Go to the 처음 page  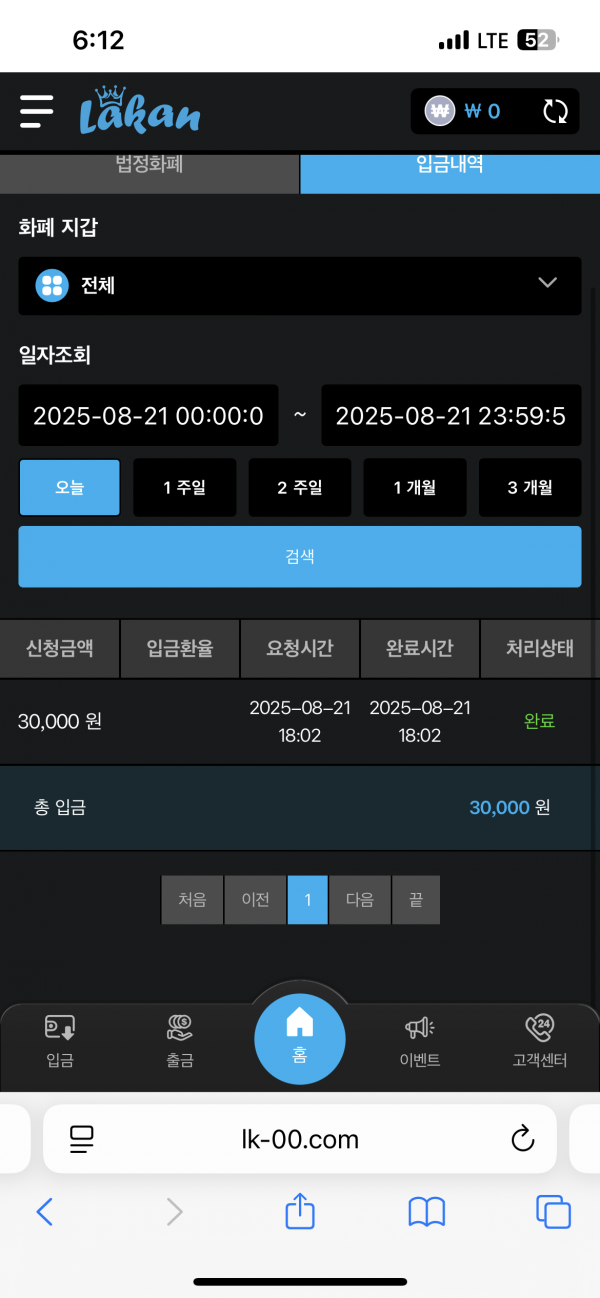(x=192, y=900)
